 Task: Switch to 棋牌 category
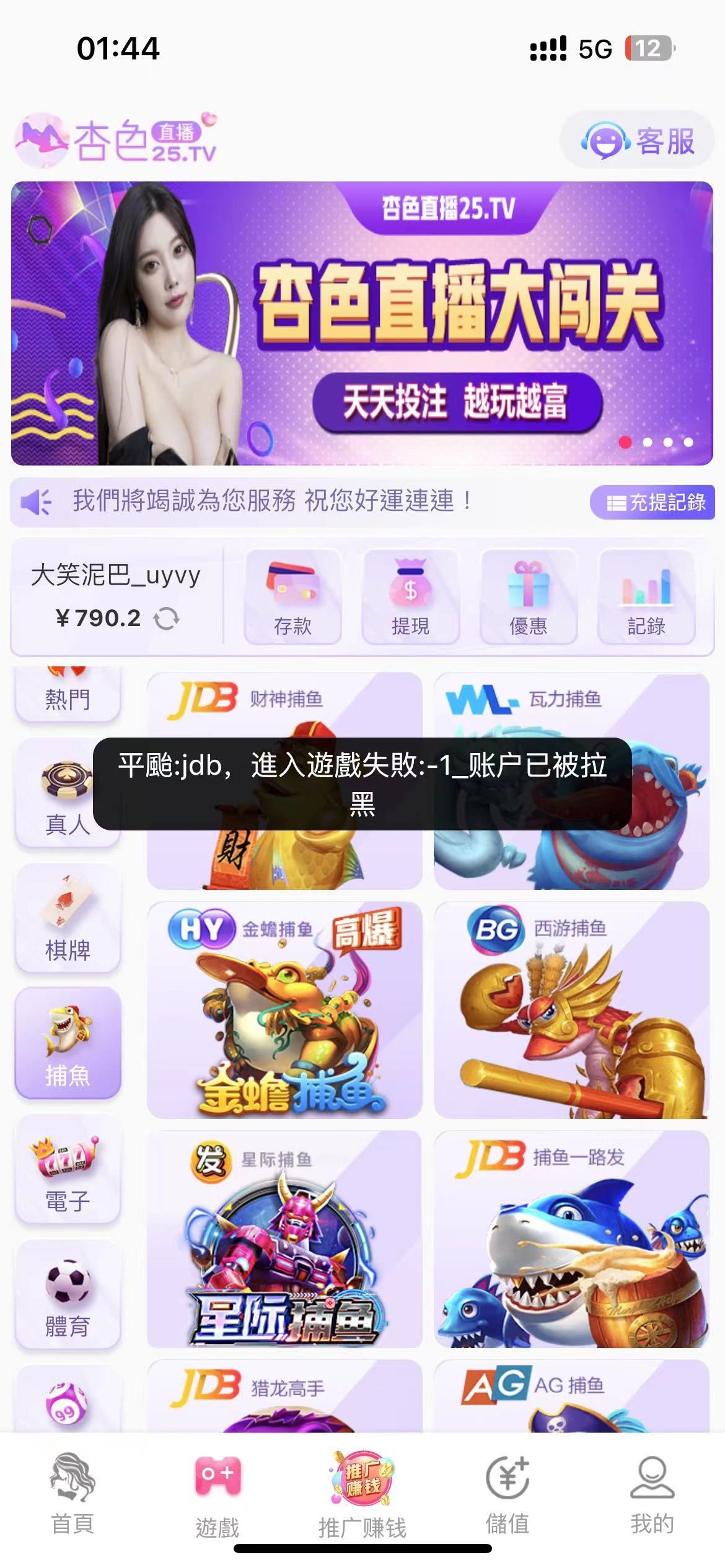point(67,918)
